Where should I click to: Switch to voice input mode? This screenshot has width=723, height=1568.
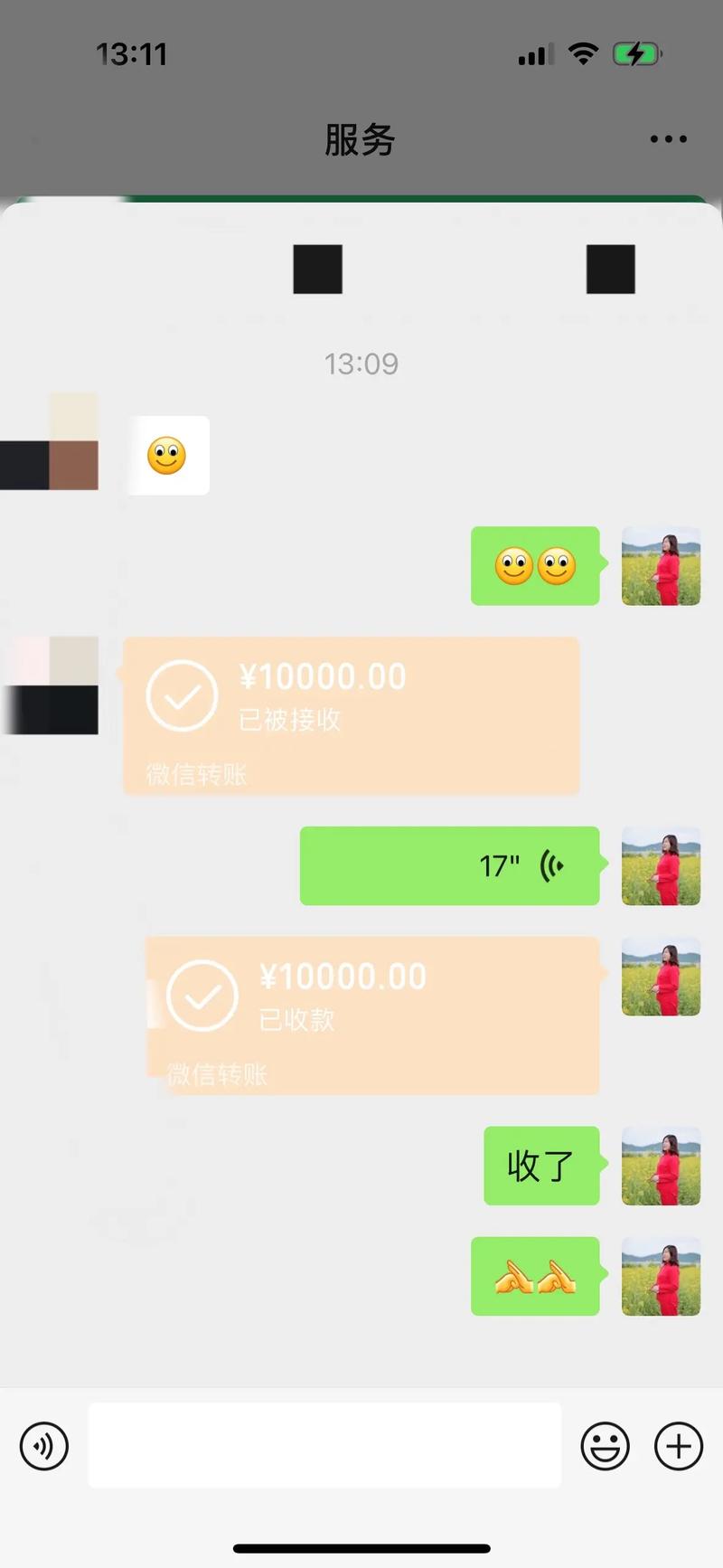click(44, 1445)
